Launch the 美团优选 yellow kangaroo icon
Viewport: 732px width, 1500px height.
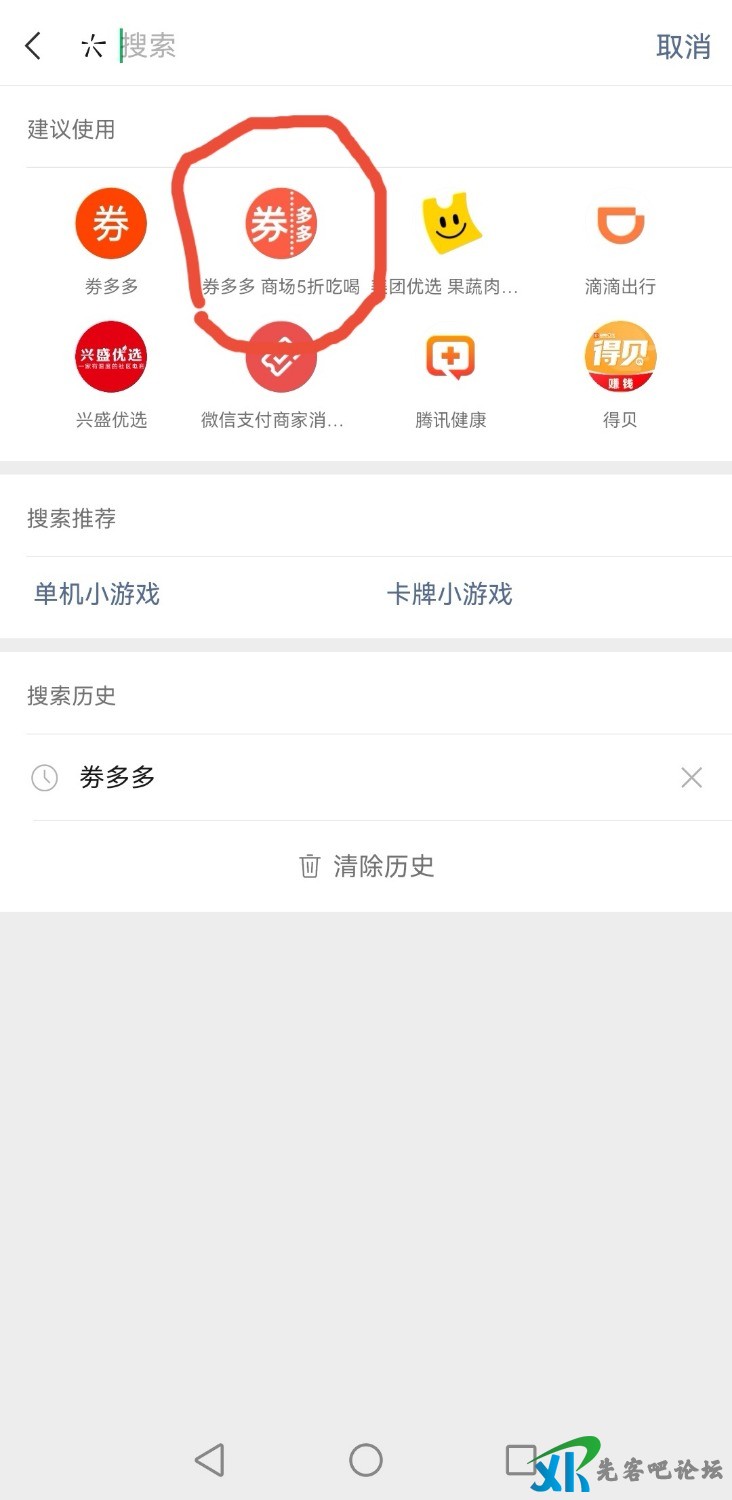tap(450, 222)
